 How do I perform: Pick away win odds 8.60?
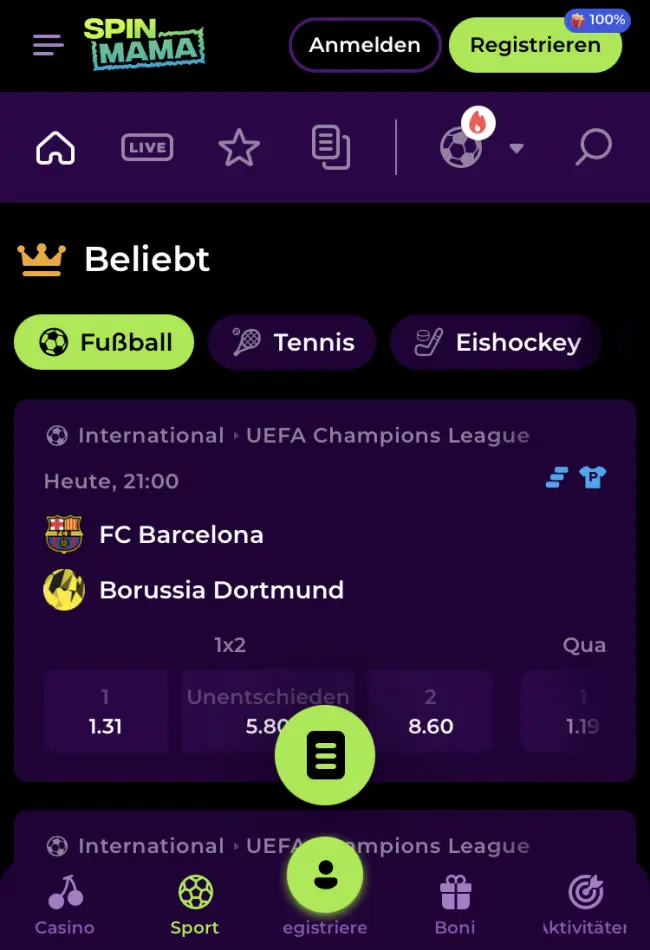pos(431,712)
